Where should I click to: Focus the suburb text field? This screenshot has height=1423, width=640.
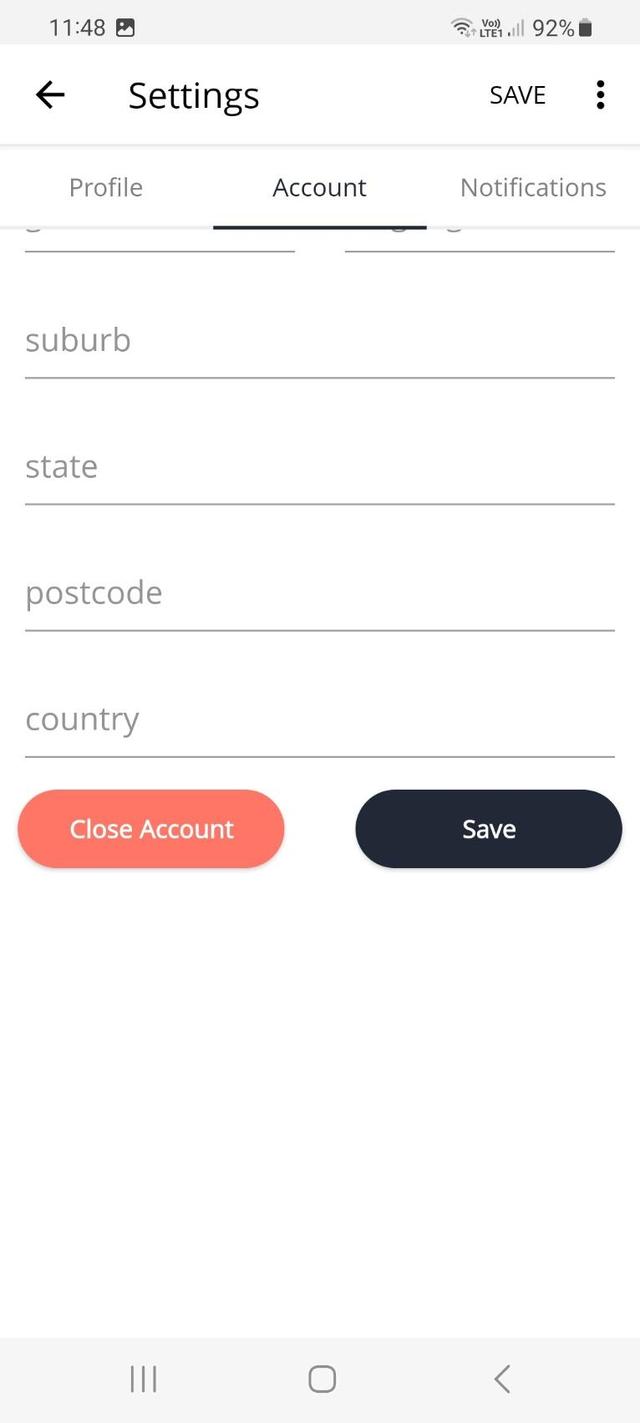[x=320, y=341]
